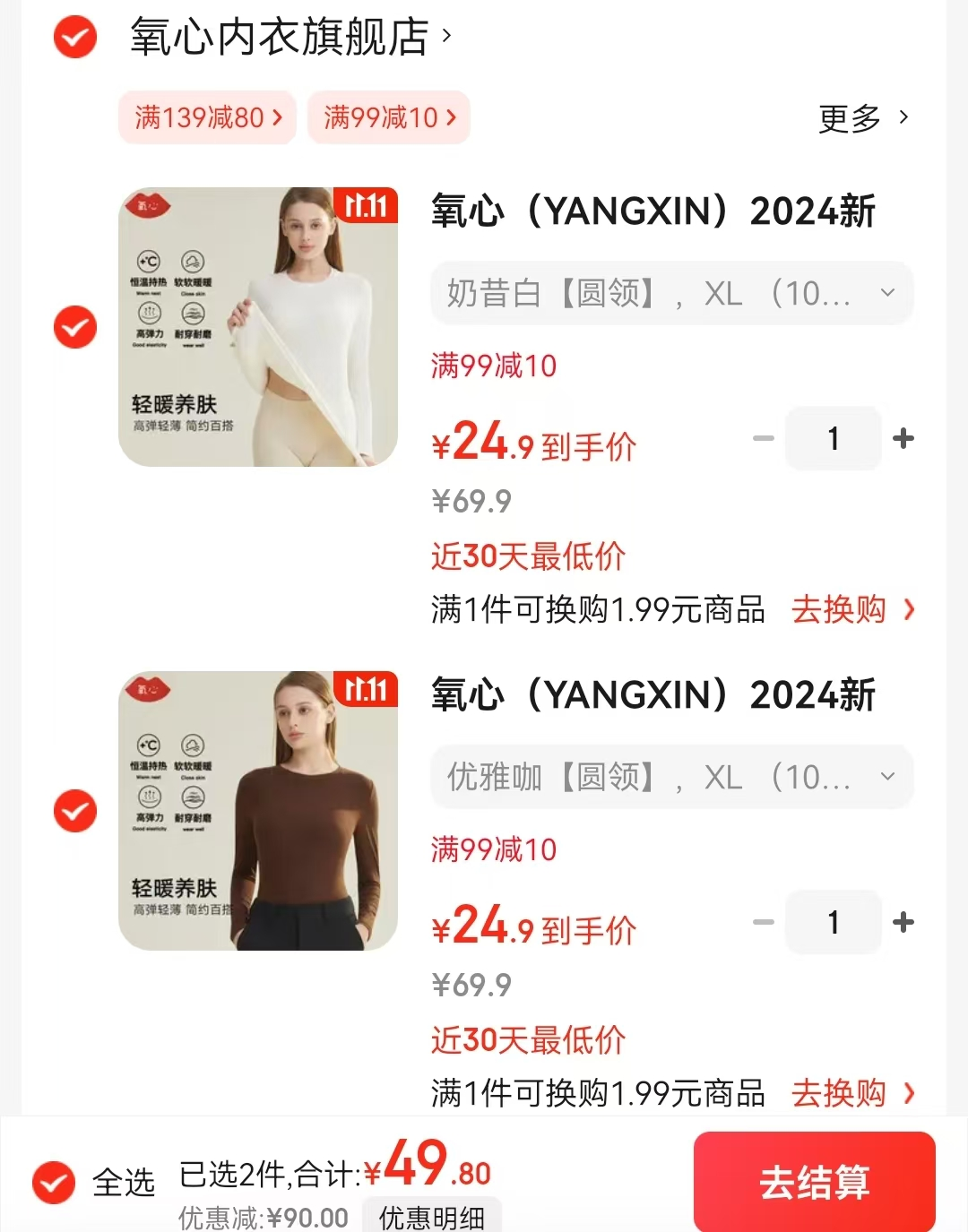Open the 奶昔白 thermal top product image
The height and width of the screenshot is (1232, 968).
click(258, 327)
